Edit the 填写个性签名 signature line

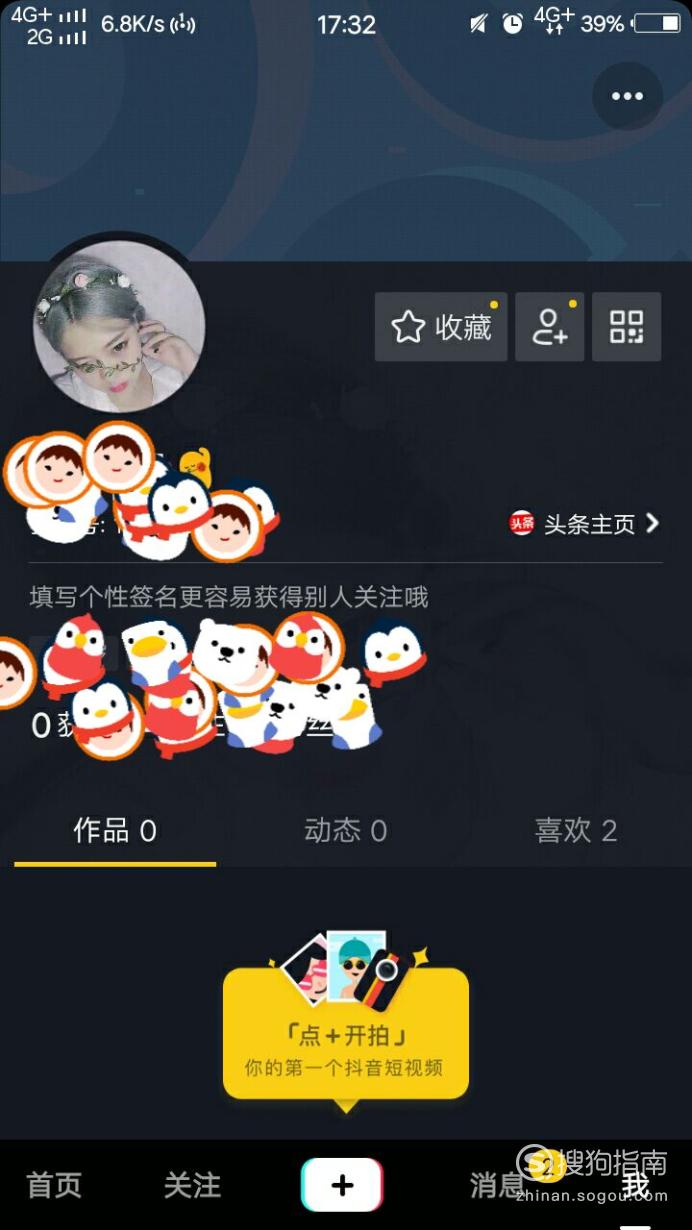point(229,597)
